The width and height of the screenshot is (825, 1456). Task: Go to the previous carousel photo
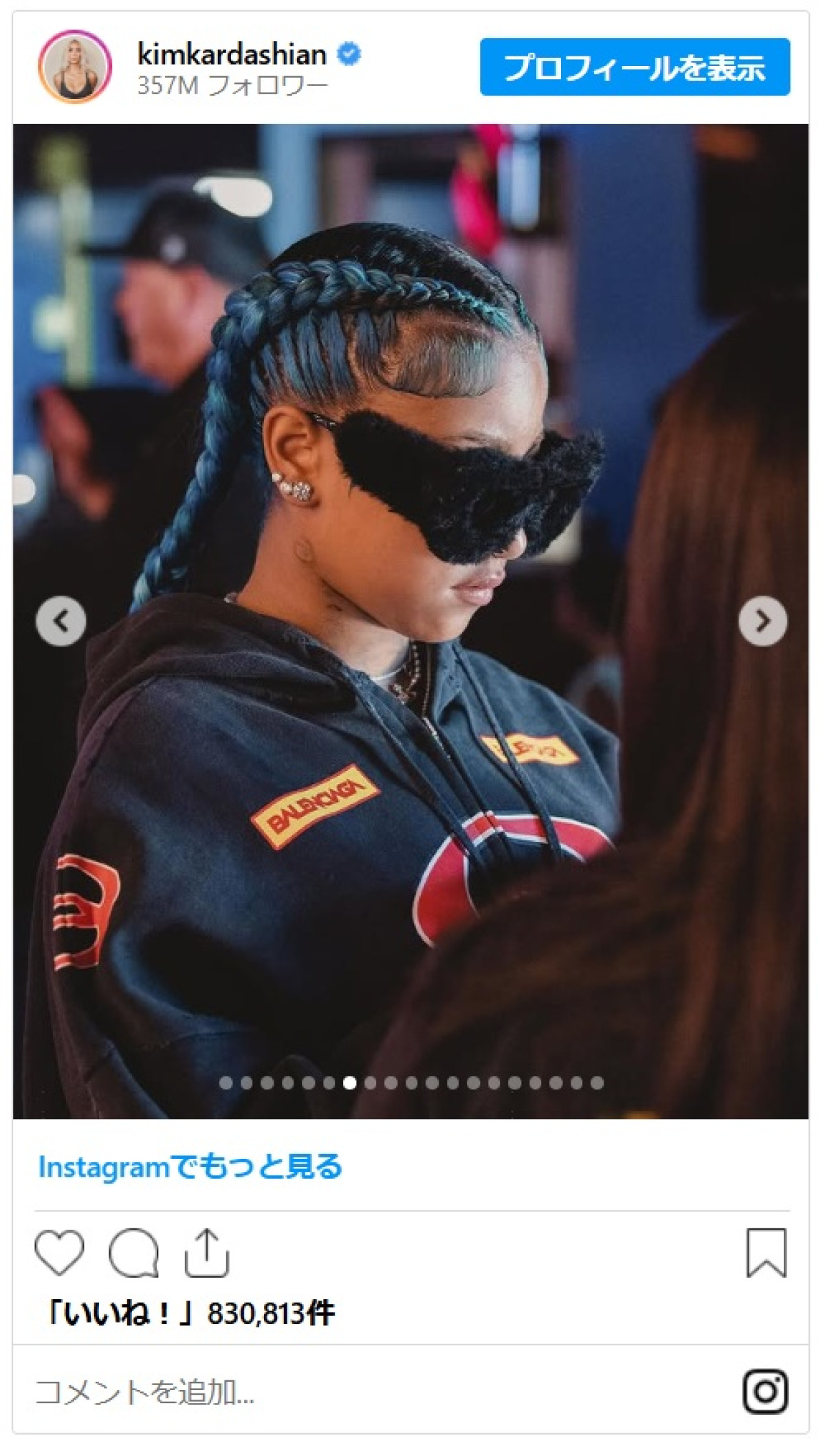click(60, 621)
